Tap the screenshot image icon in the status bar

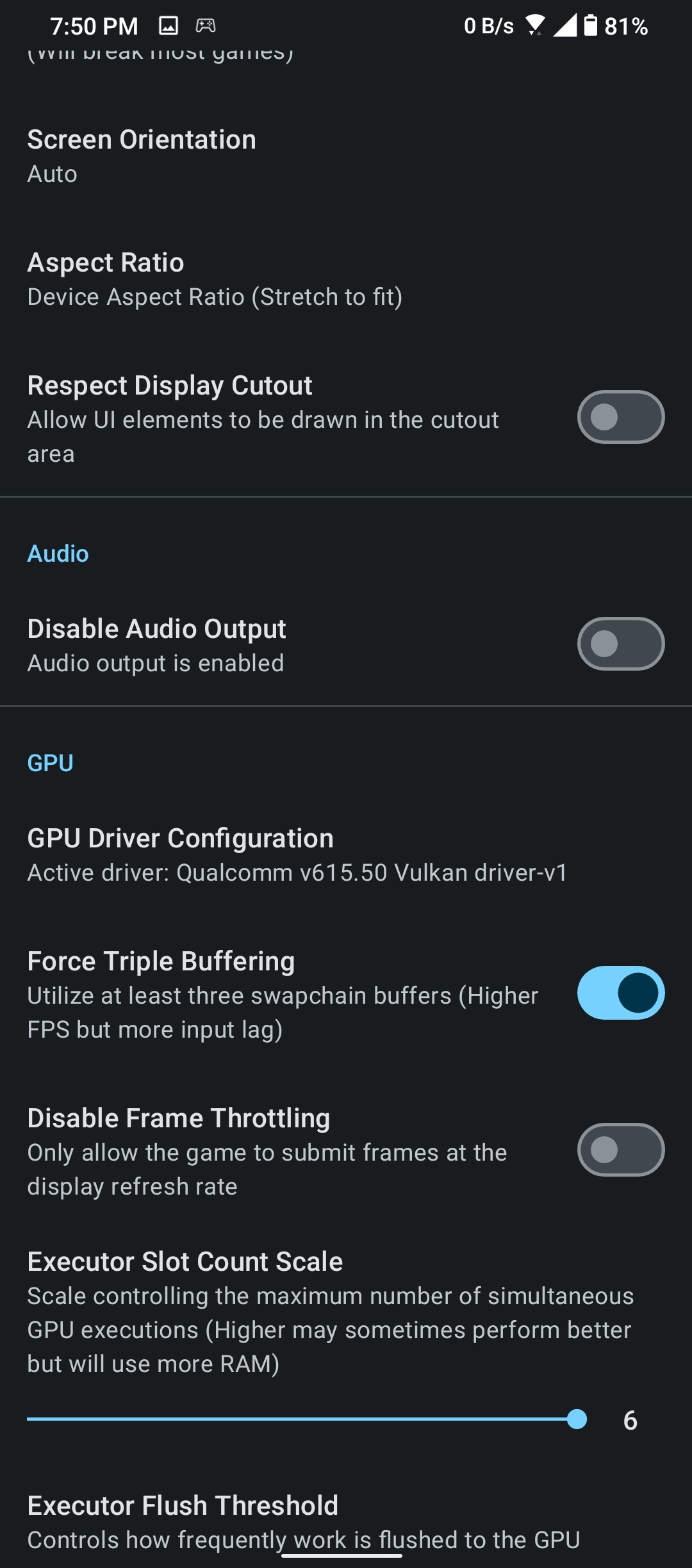169,26
